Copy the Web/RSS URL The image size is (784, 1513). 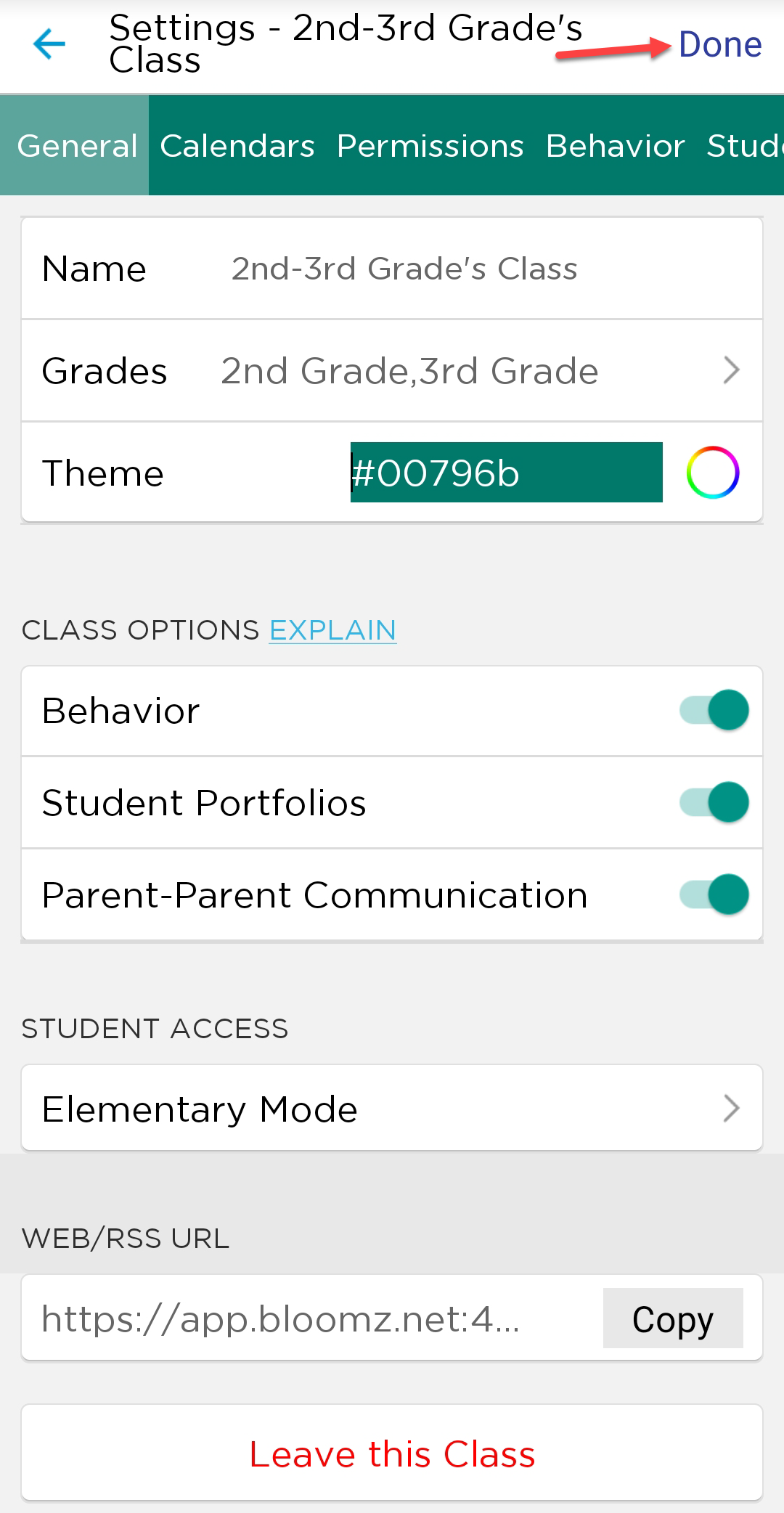(672, 1318)
